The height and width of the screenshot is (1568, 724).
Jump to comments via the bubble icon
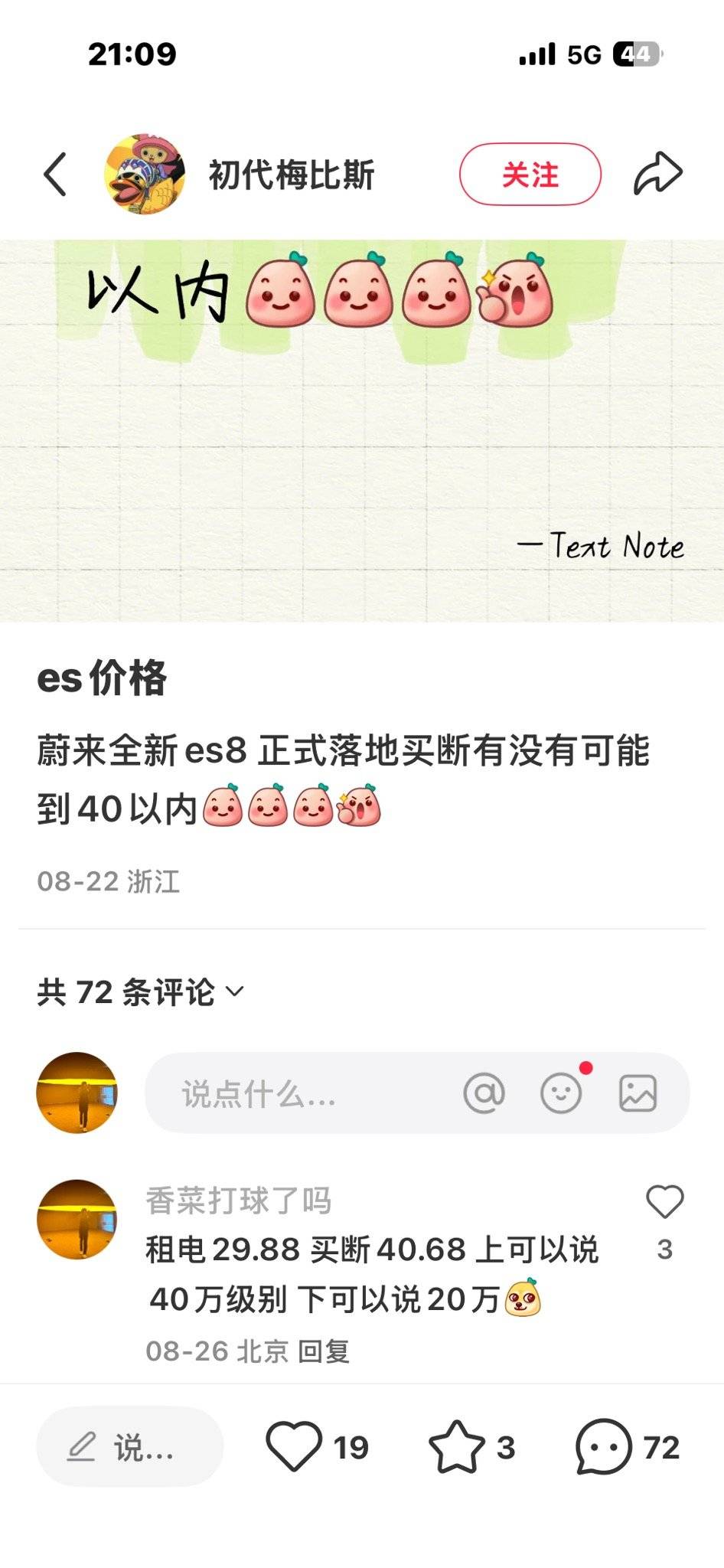[x=603, y=1447]
